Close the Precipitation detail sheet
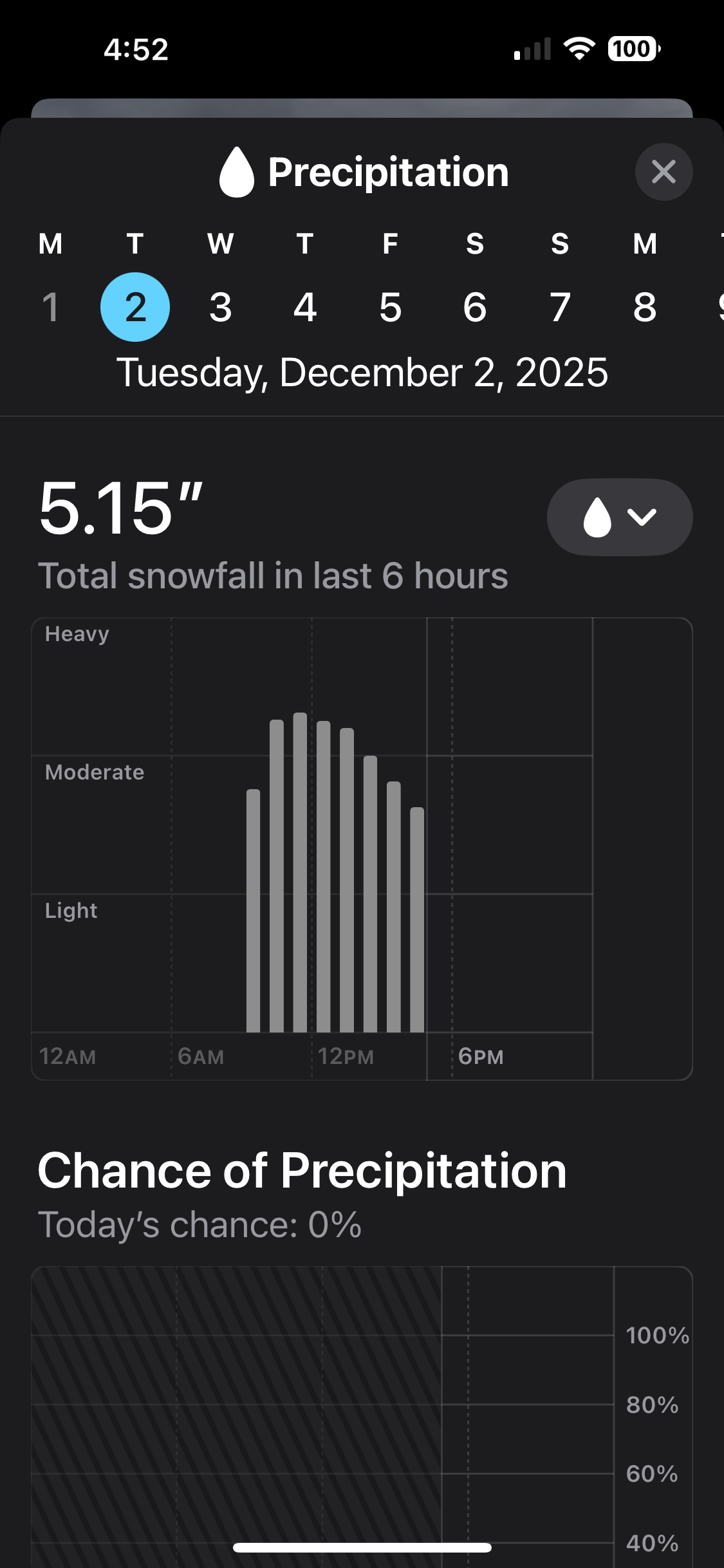 (x=664, y=172)
